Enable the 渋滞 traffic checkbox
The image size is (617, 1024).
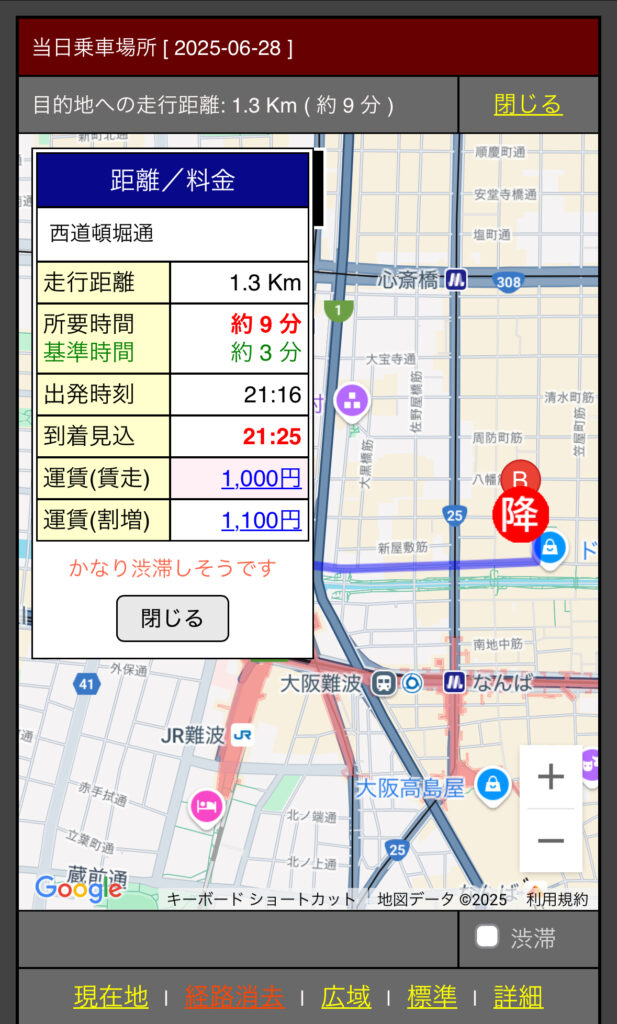tap(487, 936)
